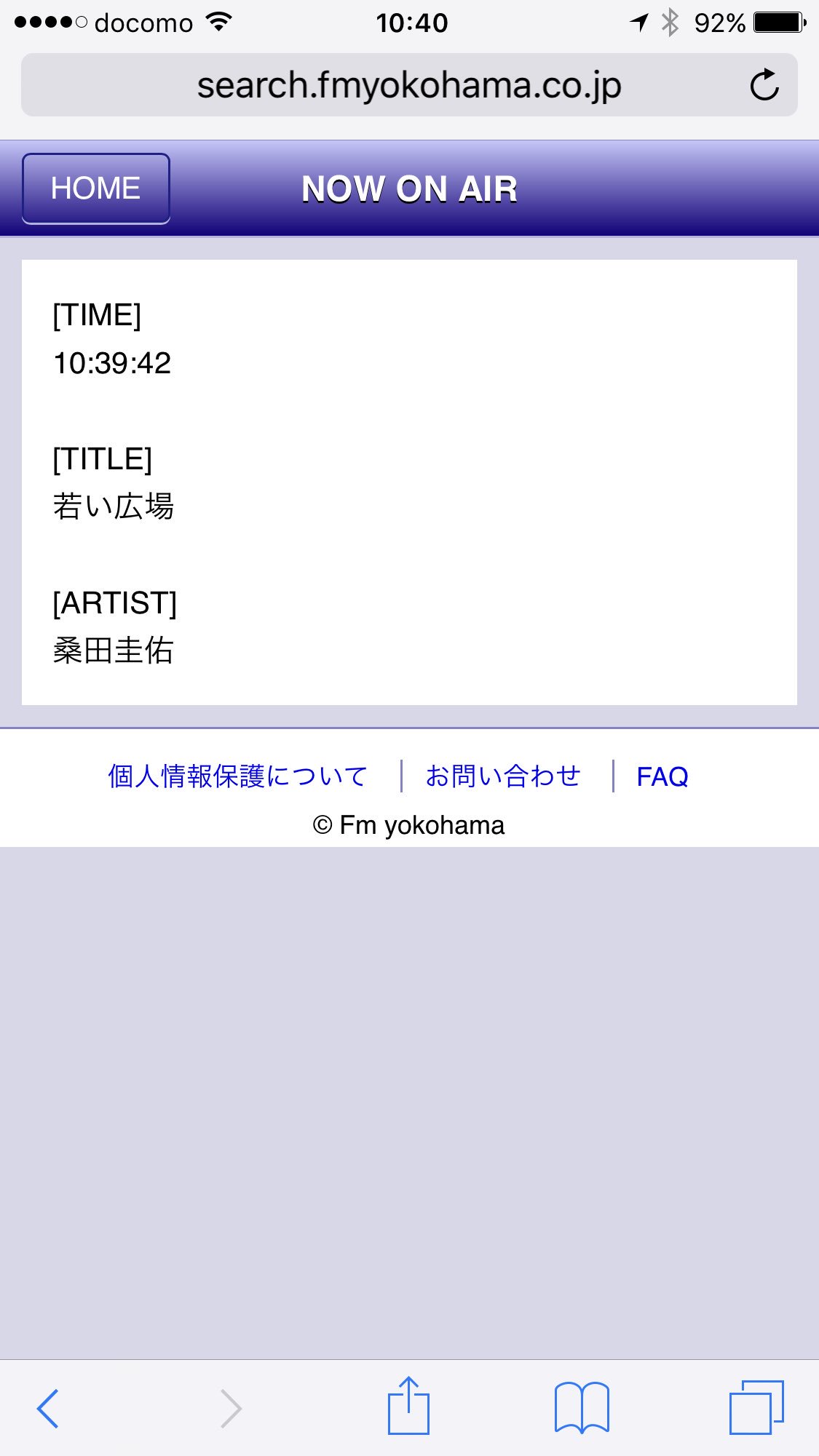Tap the HOME button

click(96, 188)
